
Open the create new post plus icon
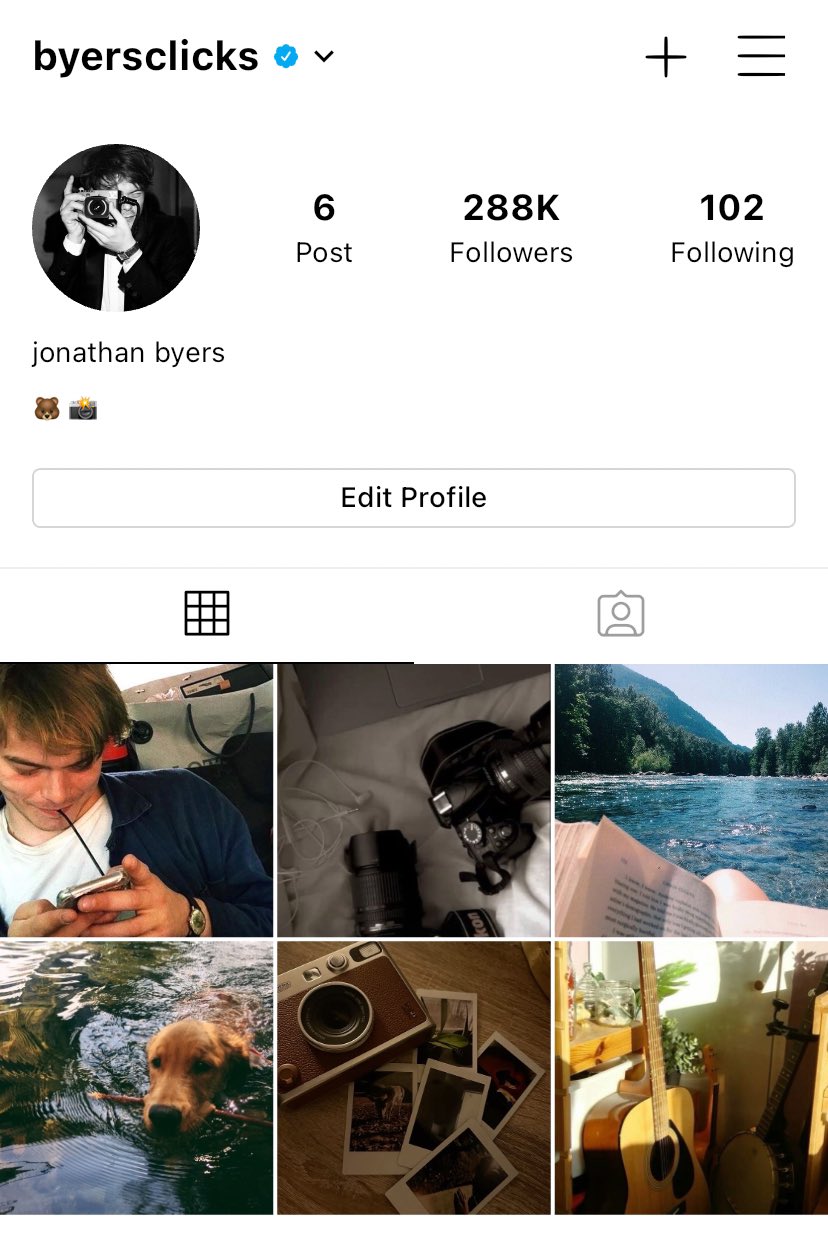[665, 57]
